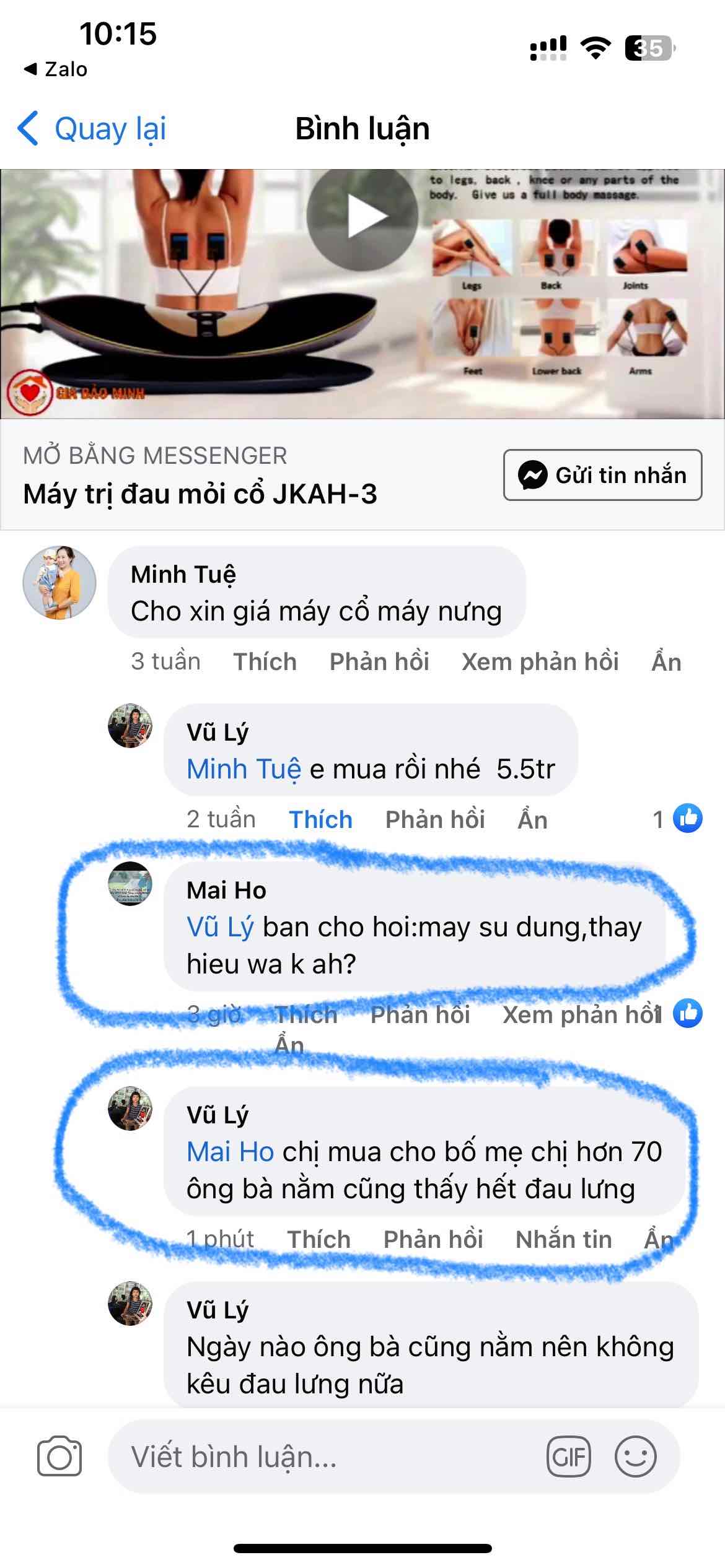Unlike Vũ Lý's 5.5tr reply
The image size is (725, 1568).
click(x=320, y=819)
